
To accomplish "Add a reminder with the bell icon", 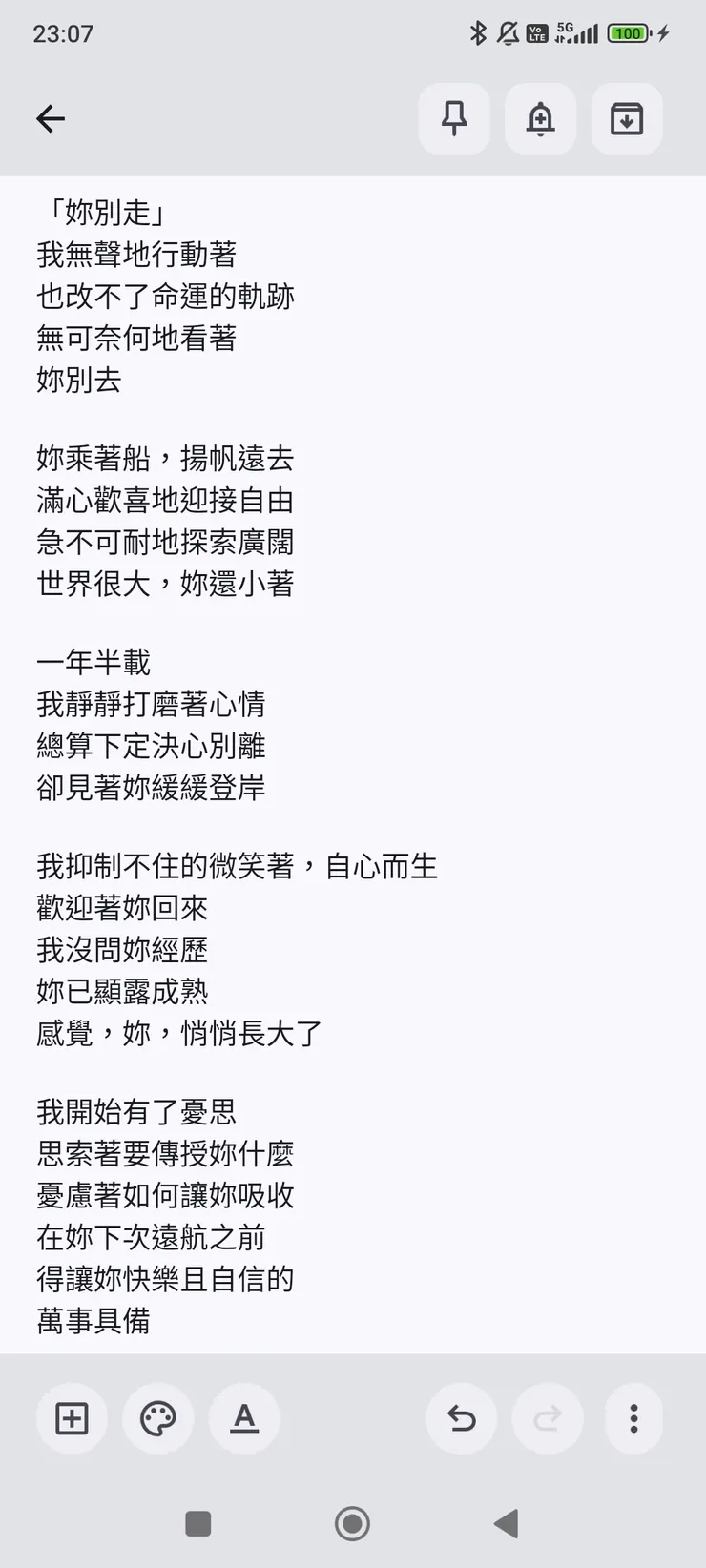I will coord(540,118).
